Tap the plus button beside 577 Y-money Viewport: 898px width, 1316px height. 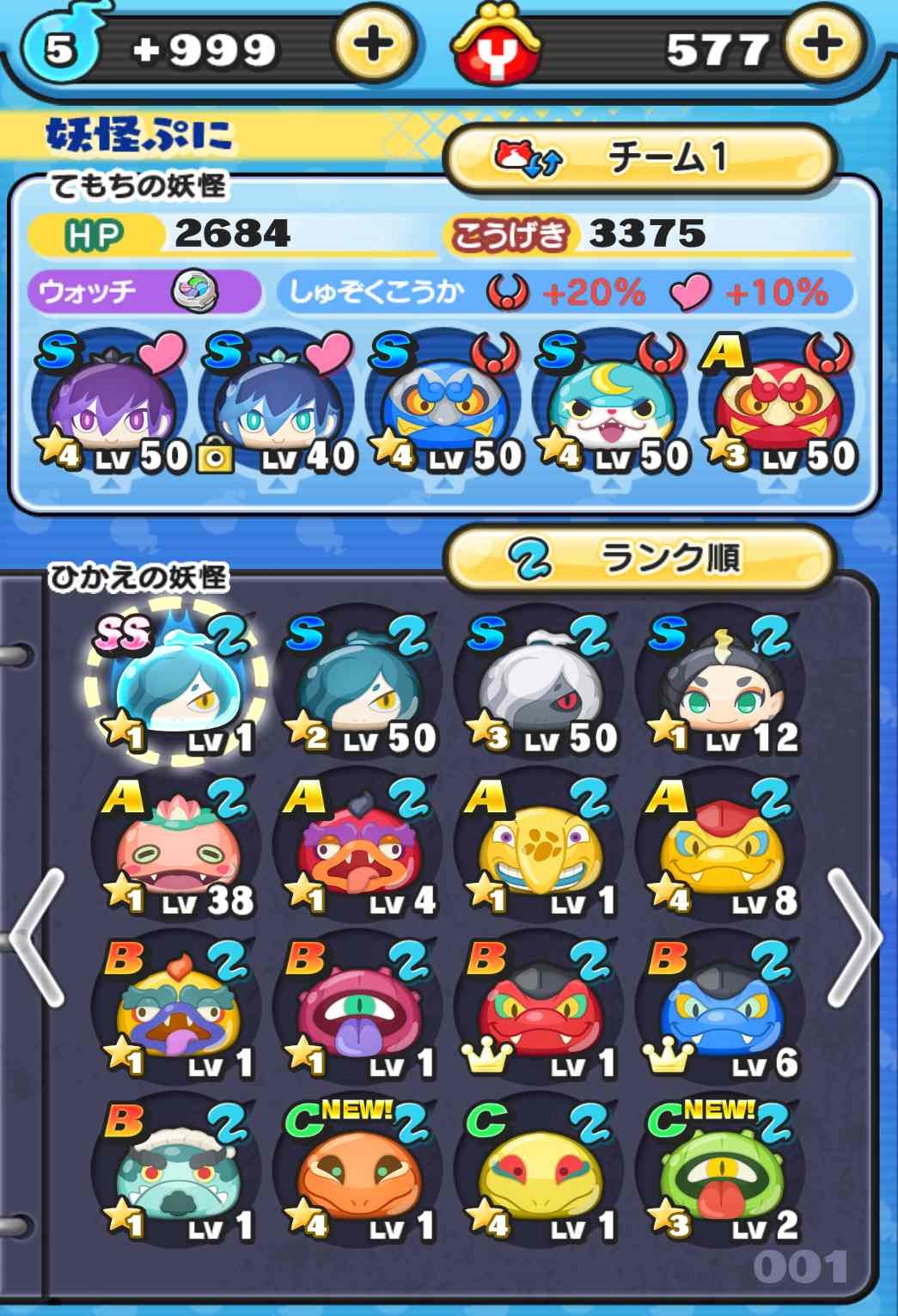[823, 46]
